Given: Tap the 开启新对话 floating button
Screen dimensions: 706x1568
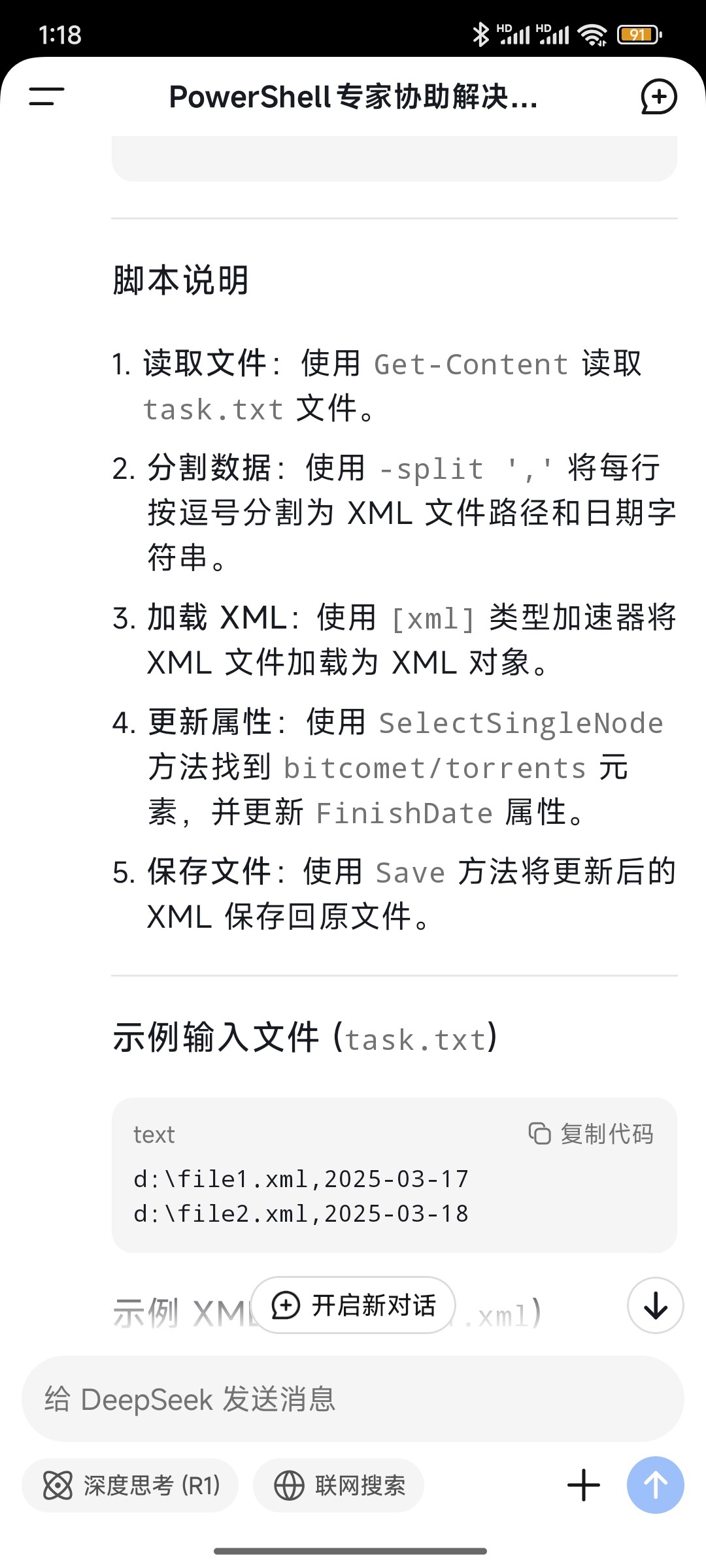Looking at the screenshot, I should (353, 1305).
